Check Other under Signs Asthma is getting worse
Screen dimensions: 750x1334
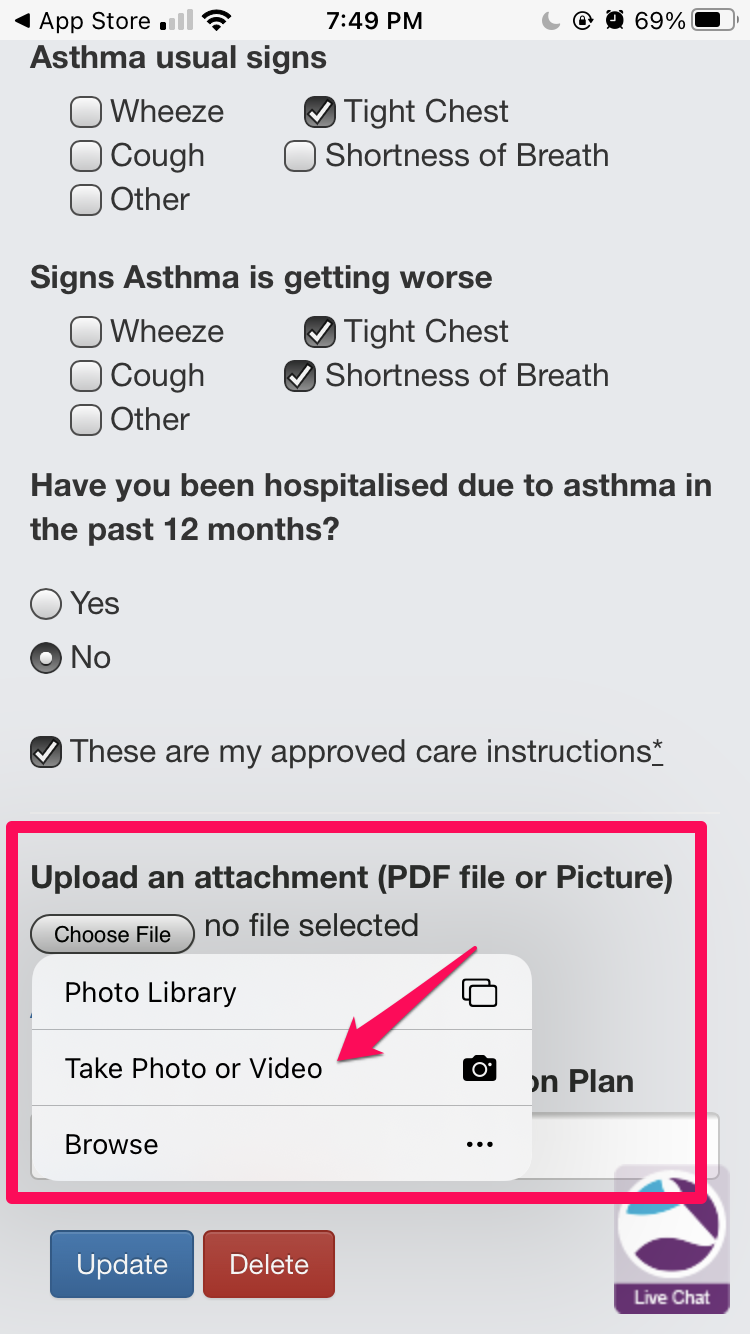86,420
